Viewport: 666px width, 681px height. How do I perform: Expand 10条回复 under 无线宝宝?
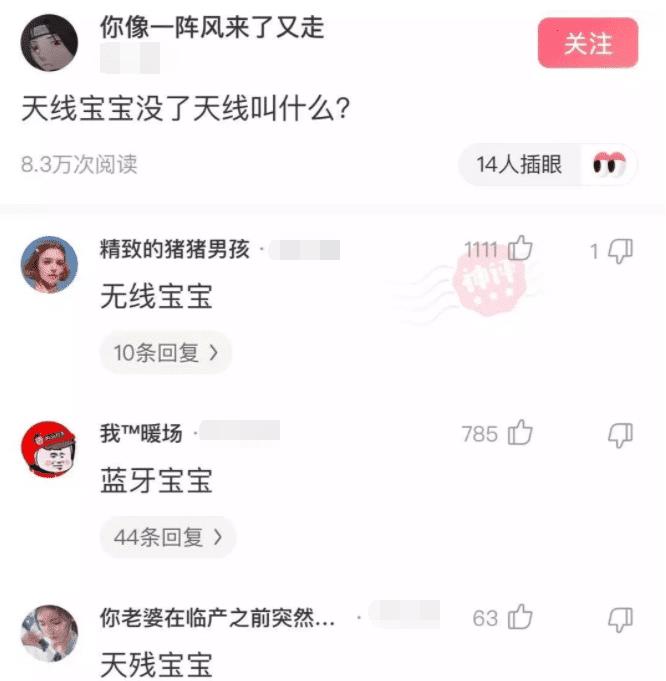point(166,353)
